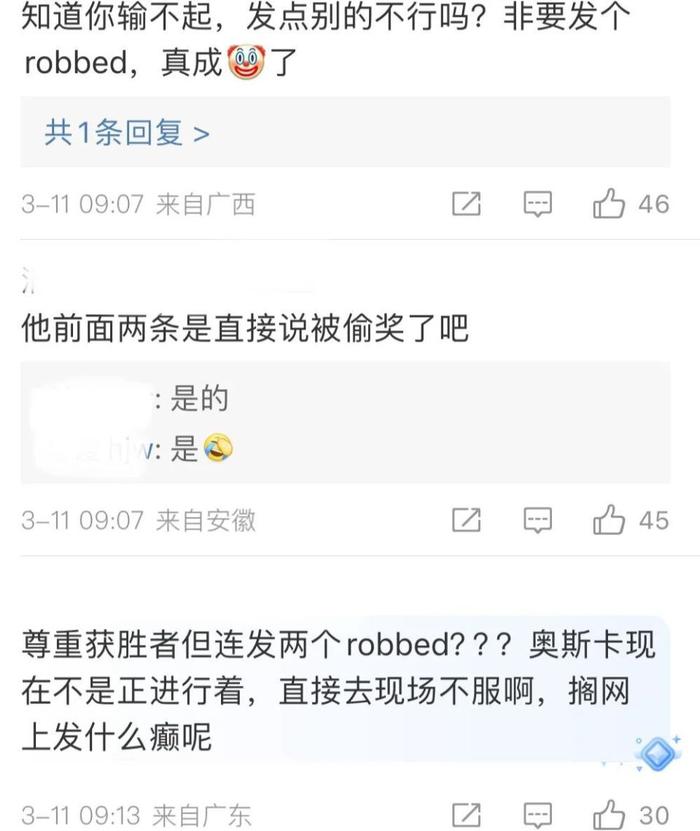This screenshot has height=831, width=700.
Task: Open the reply thread showing "是的"
Action: point(200,399)
